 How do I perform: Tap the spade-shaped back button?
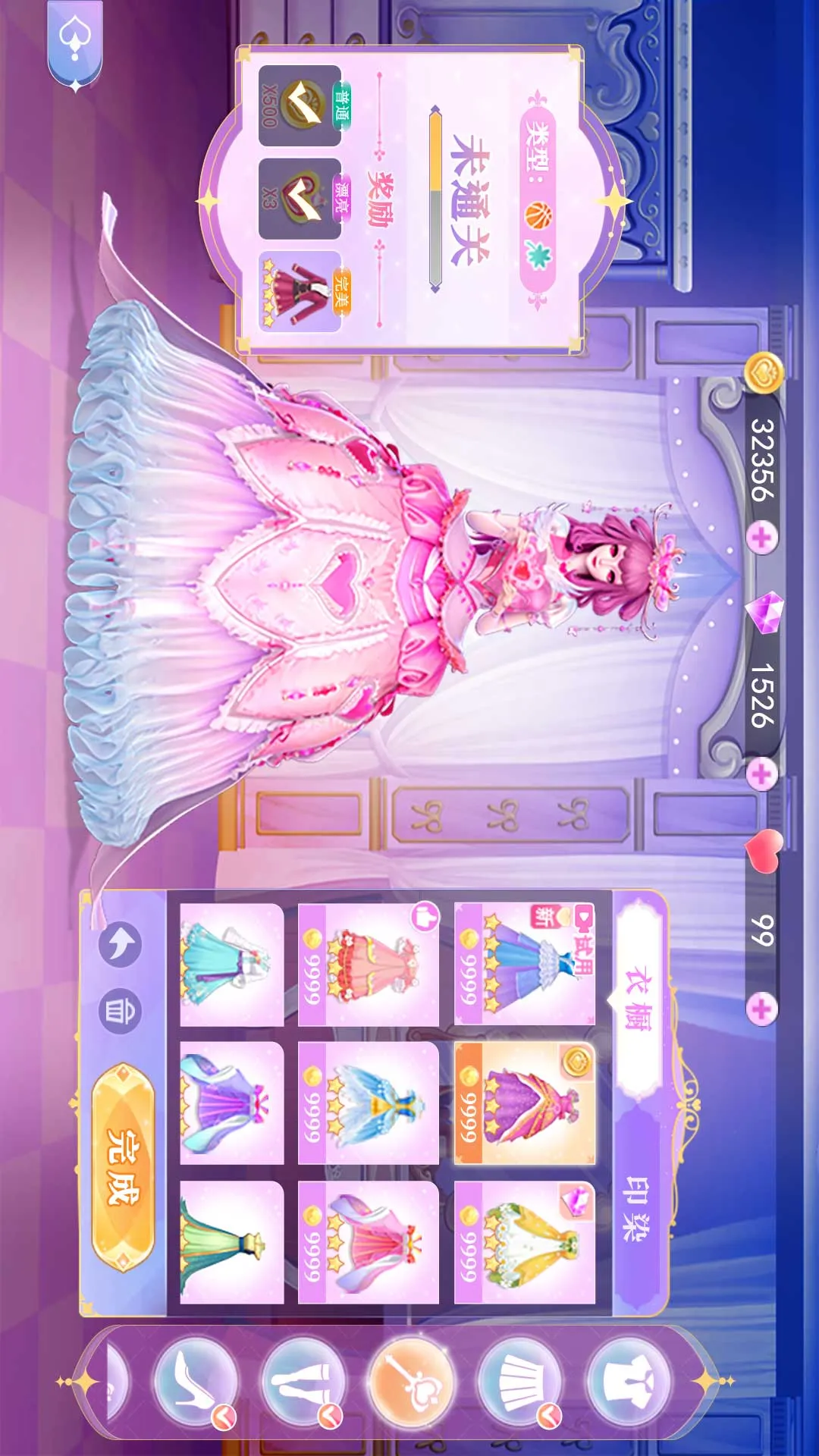point(75,44)
